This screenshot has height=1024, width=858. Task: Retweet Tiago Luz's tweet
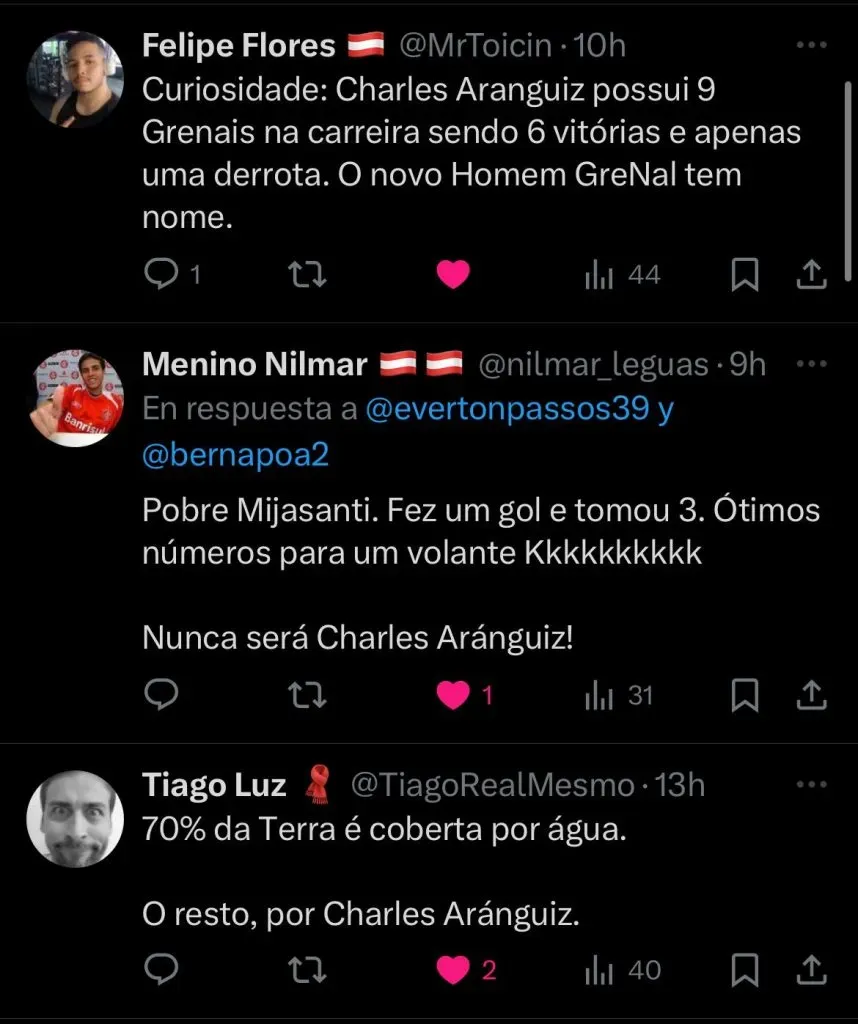point(307,969)
